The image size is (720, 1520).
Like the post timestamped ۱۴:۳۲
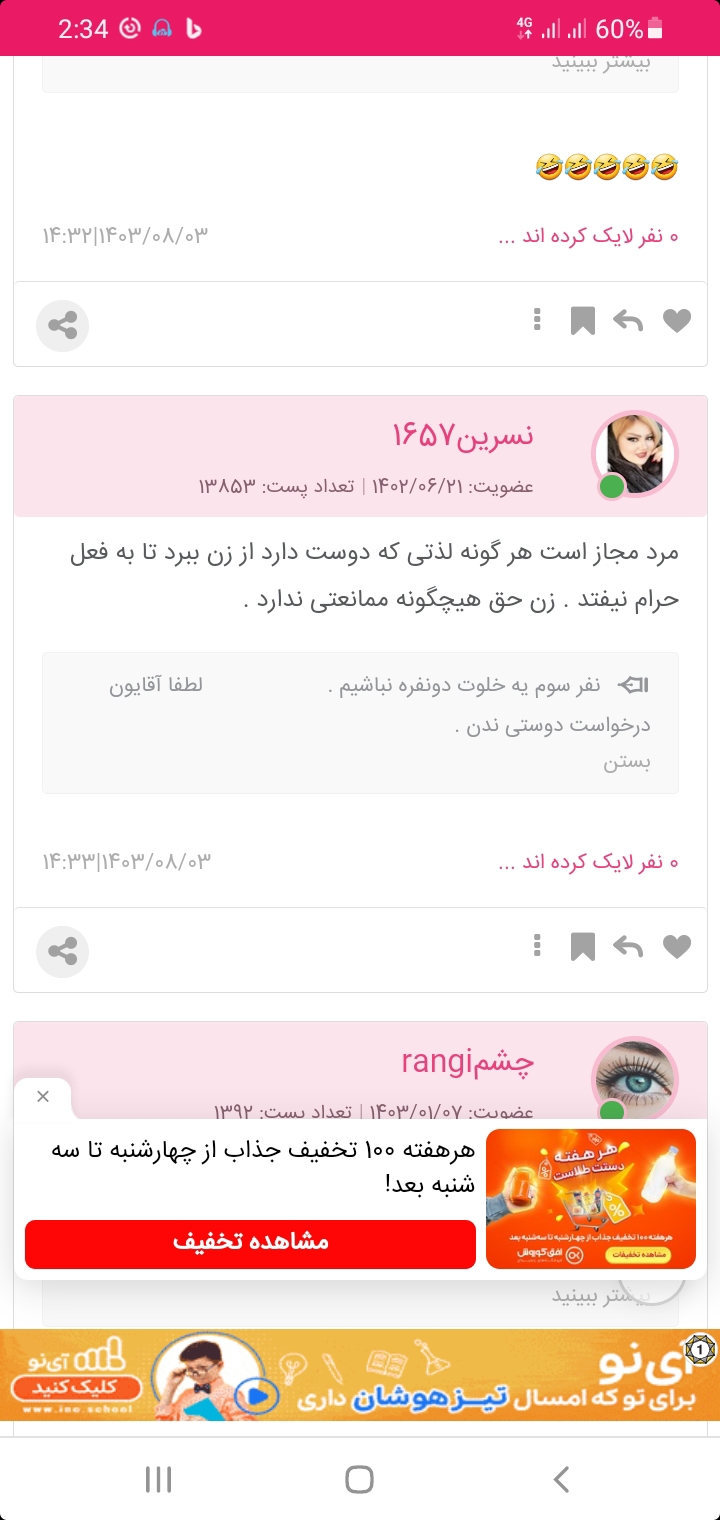point(677,320)
